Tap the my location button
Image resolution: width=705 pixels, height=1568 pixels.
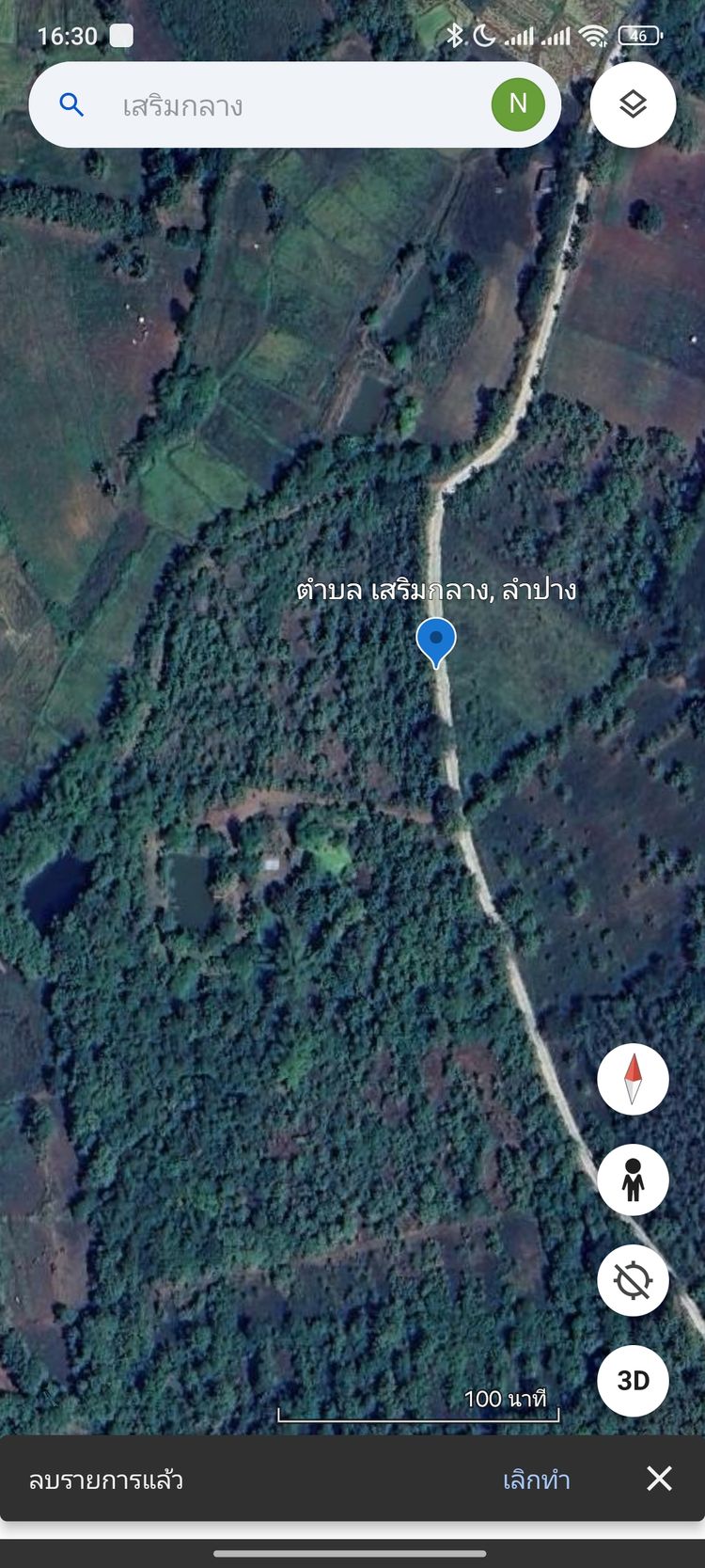pyautogui.click(x=633, y=1280)
